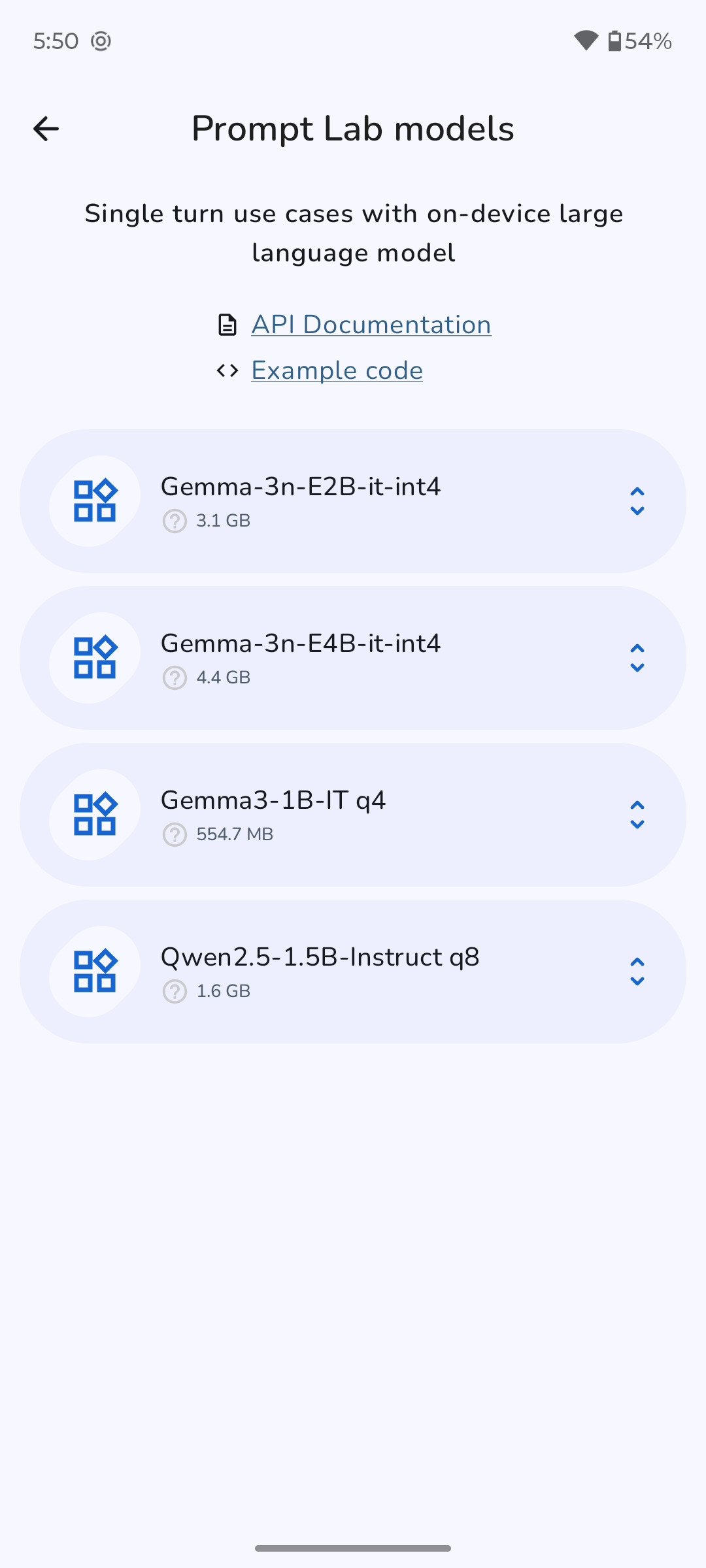The width and height of the screenshot is (706, 1568).
Task: Expand details for Gemma-3n-E2B-it-int4
Action: (x=637, y=501)
